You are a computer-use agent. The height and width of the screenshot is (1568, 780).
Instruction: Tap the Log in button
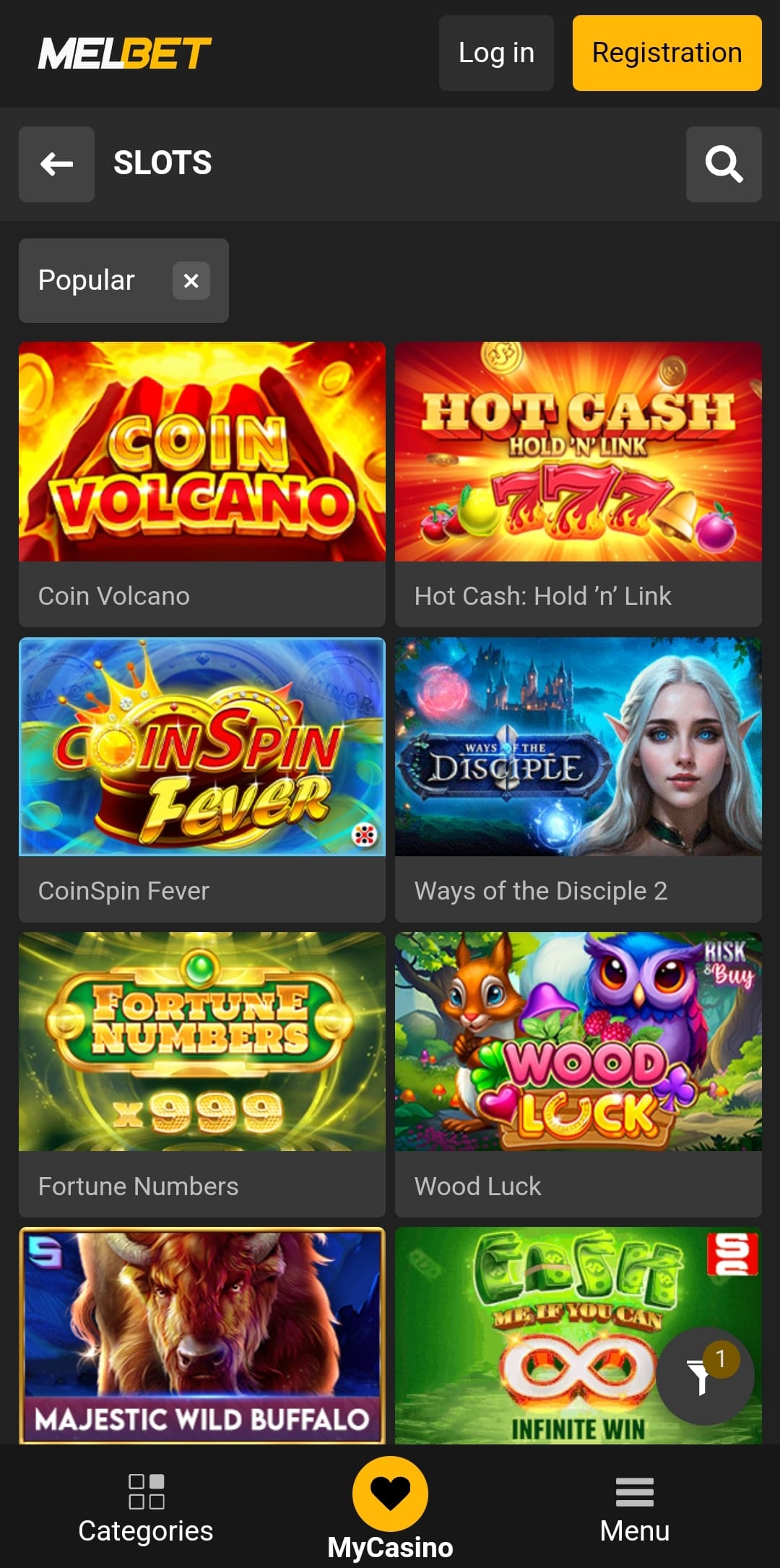pyautogui.click(x=496, y=53)
